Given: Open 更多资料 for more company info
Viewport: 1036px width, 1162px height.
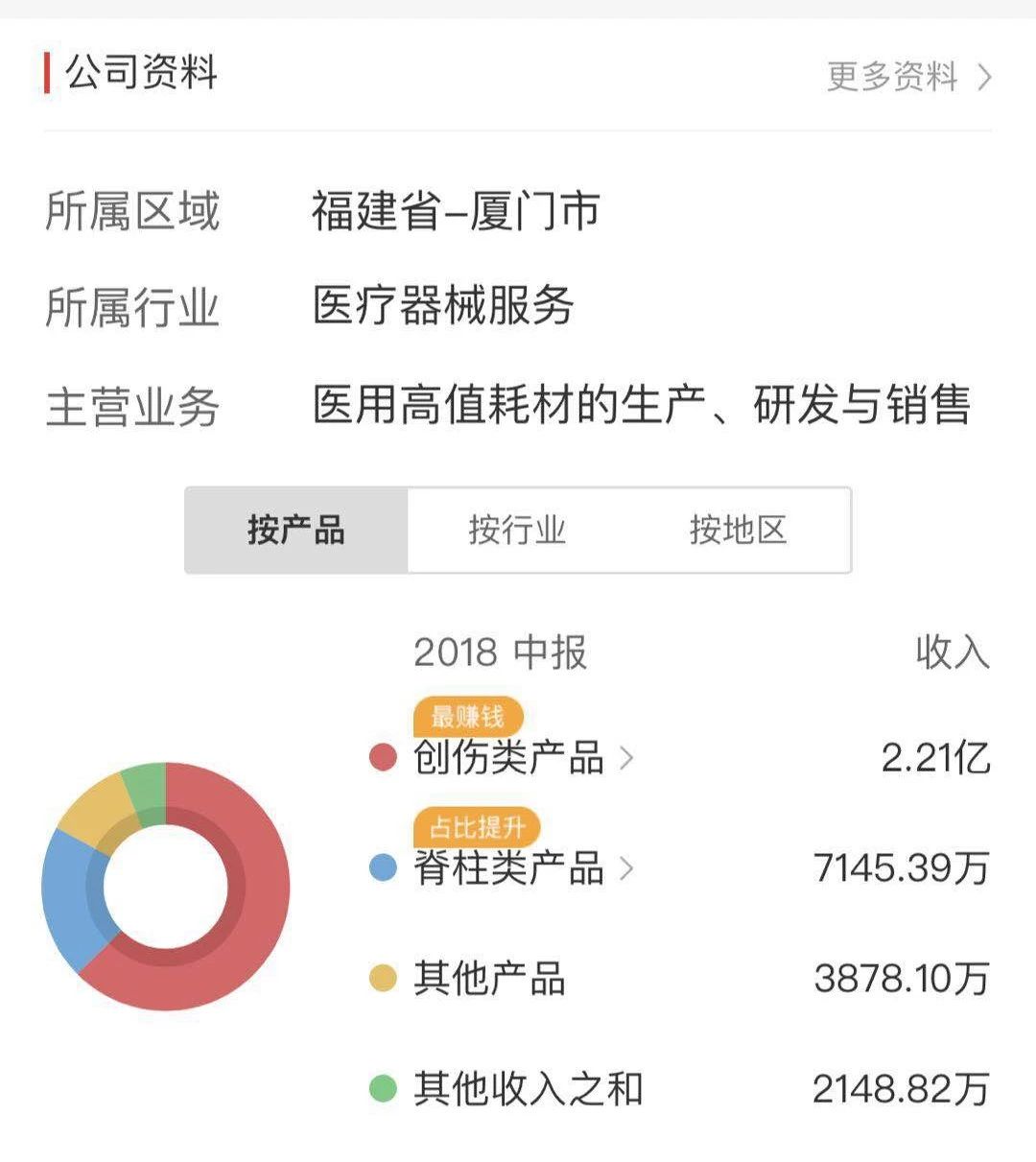Looking at the screenshot, I should [907, 77].
